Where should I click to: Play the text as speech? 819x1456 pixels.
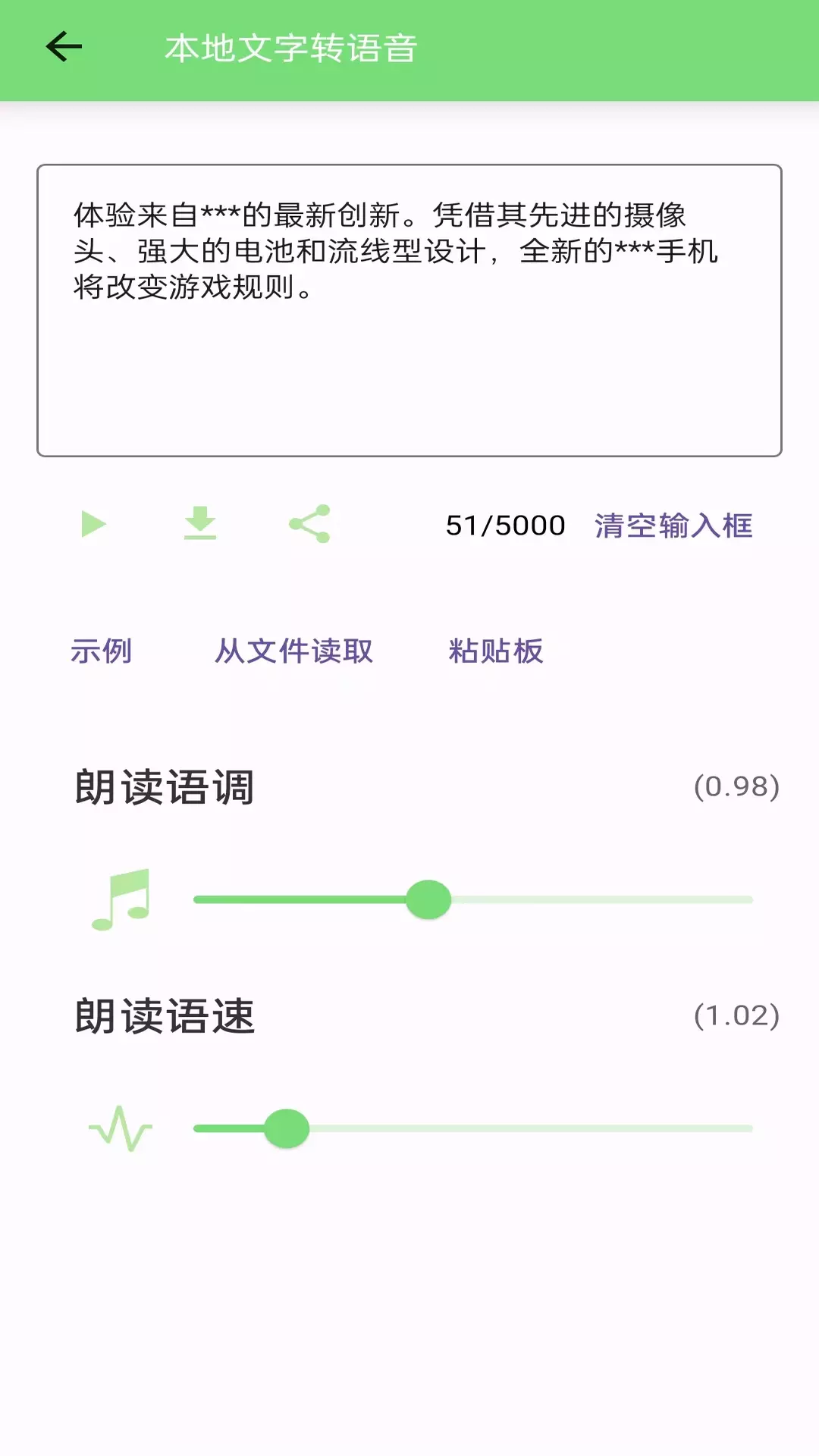(x=93, y=524)
